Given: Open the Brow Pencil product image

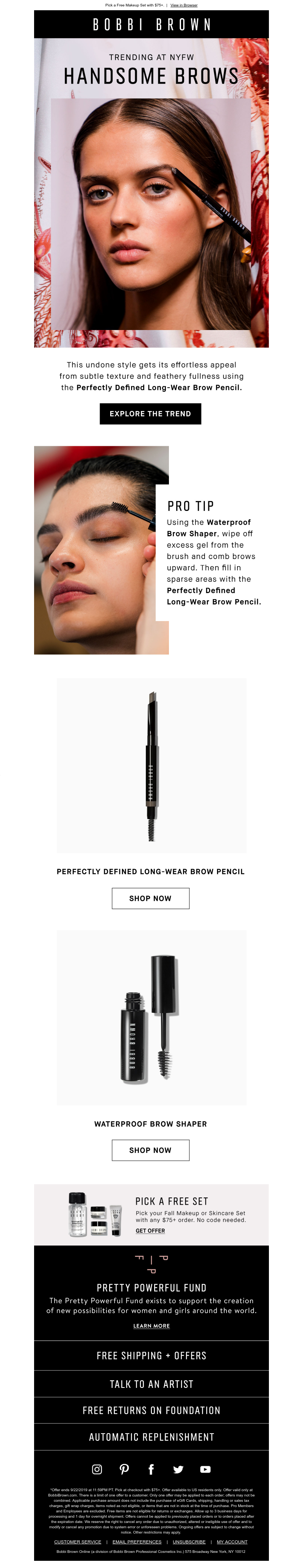Looking at the screenshot, I should tap(151, 765).
